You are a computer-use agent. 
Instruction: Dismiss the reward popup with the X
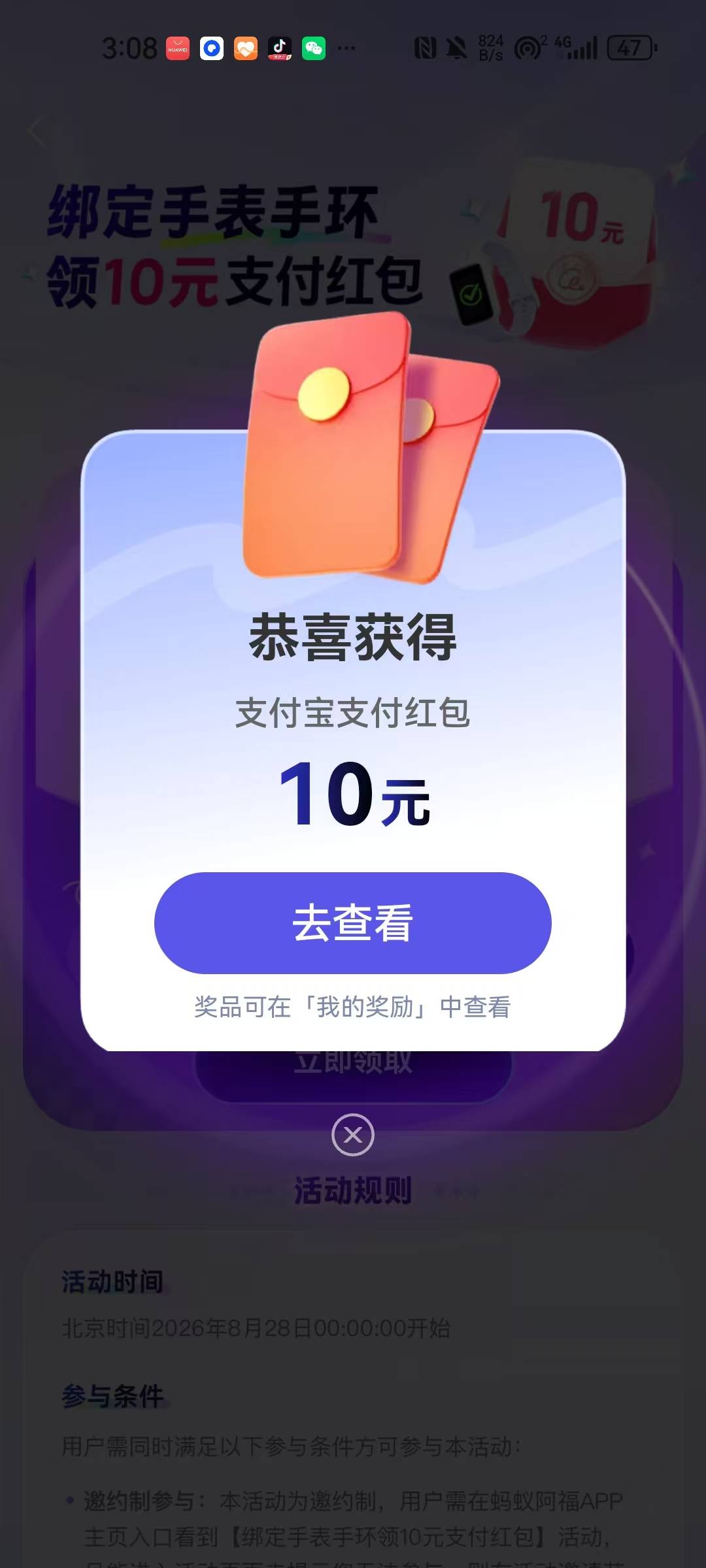[353, 1135]
